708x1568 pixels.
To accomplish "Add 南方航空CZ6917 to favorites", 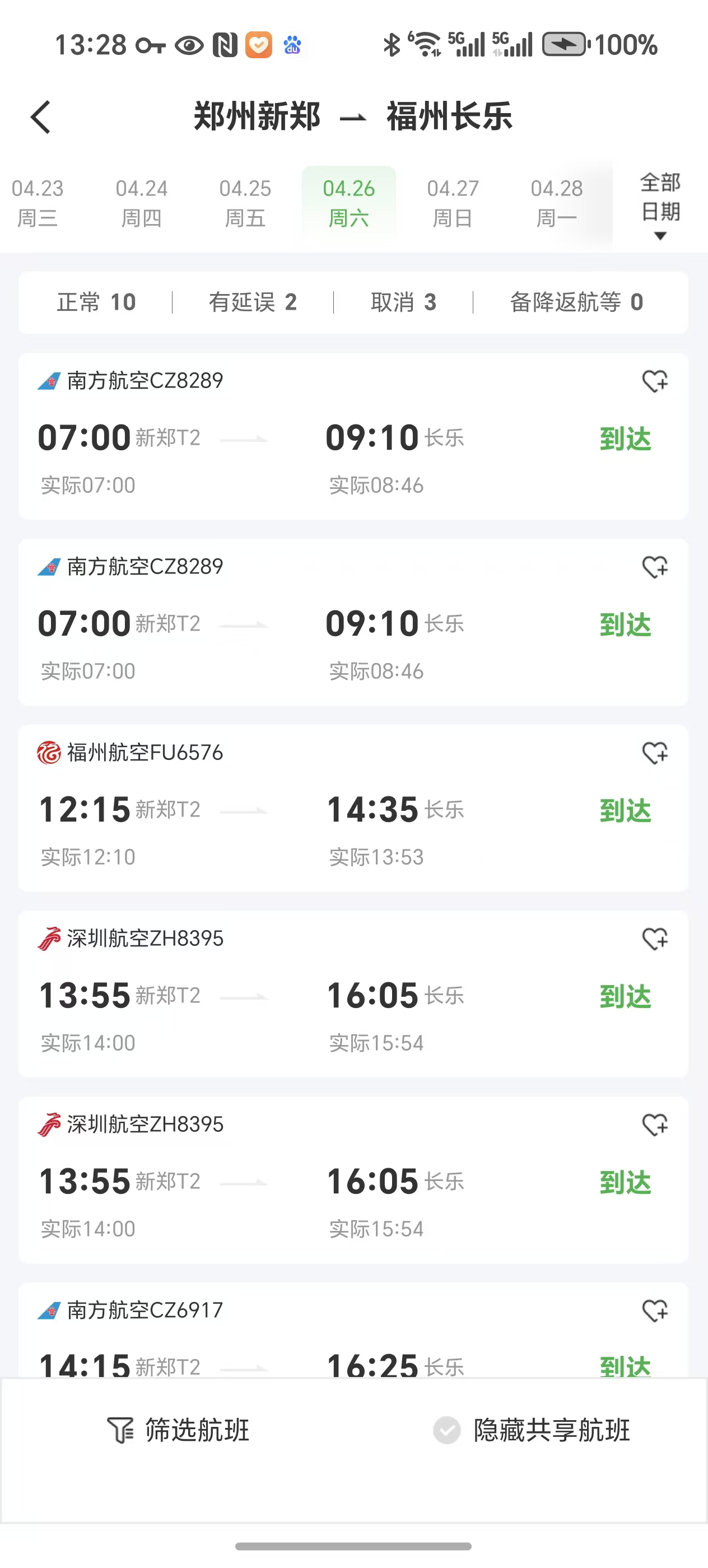I will 655,1310.
